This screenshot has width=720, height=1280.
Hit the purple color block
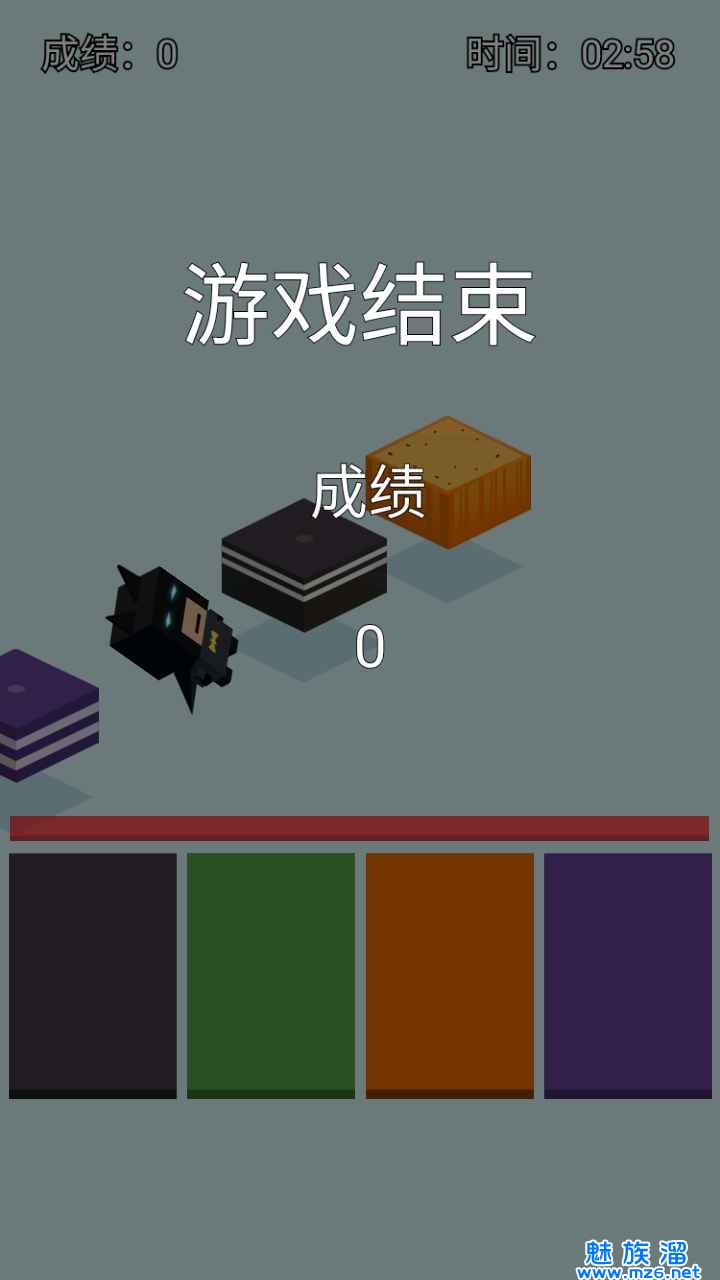(x=628, y=975)
